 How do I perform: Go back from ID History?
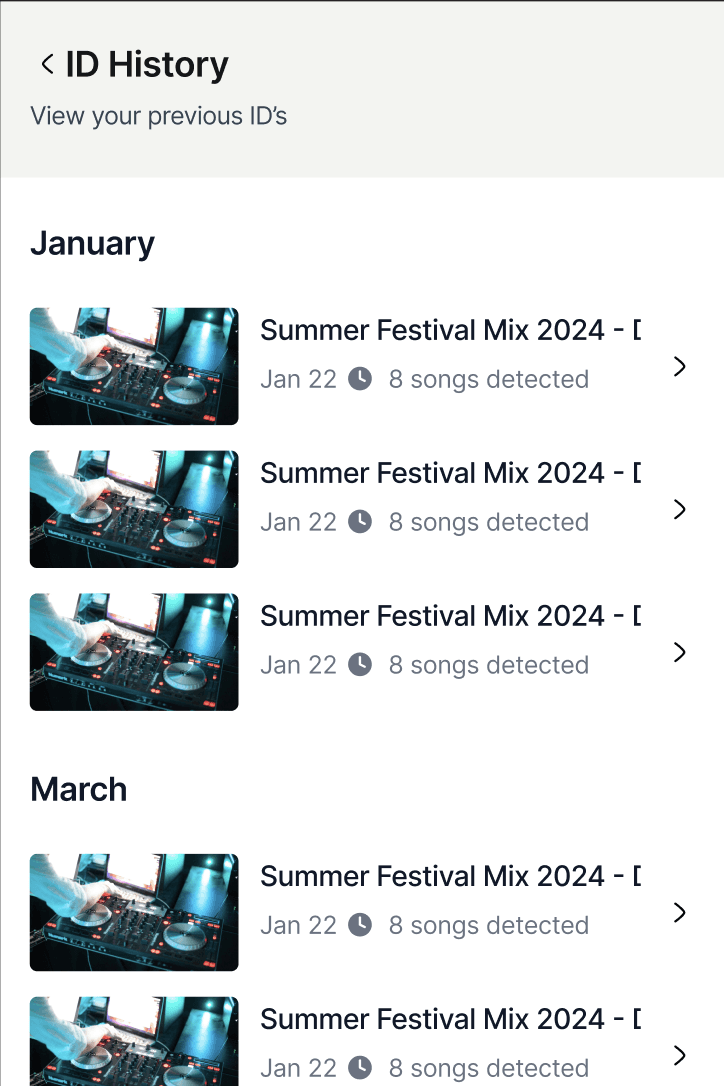click(46, 65)
